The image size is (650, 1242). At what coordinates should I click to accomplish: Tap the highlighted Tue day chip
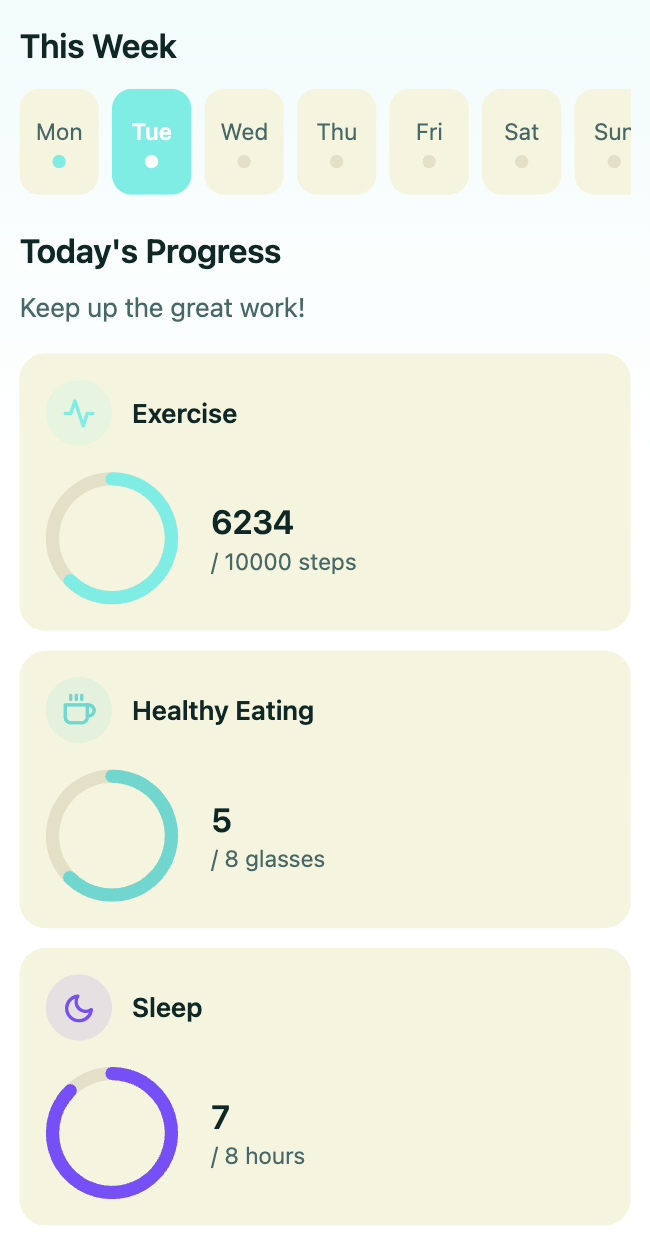151,142
